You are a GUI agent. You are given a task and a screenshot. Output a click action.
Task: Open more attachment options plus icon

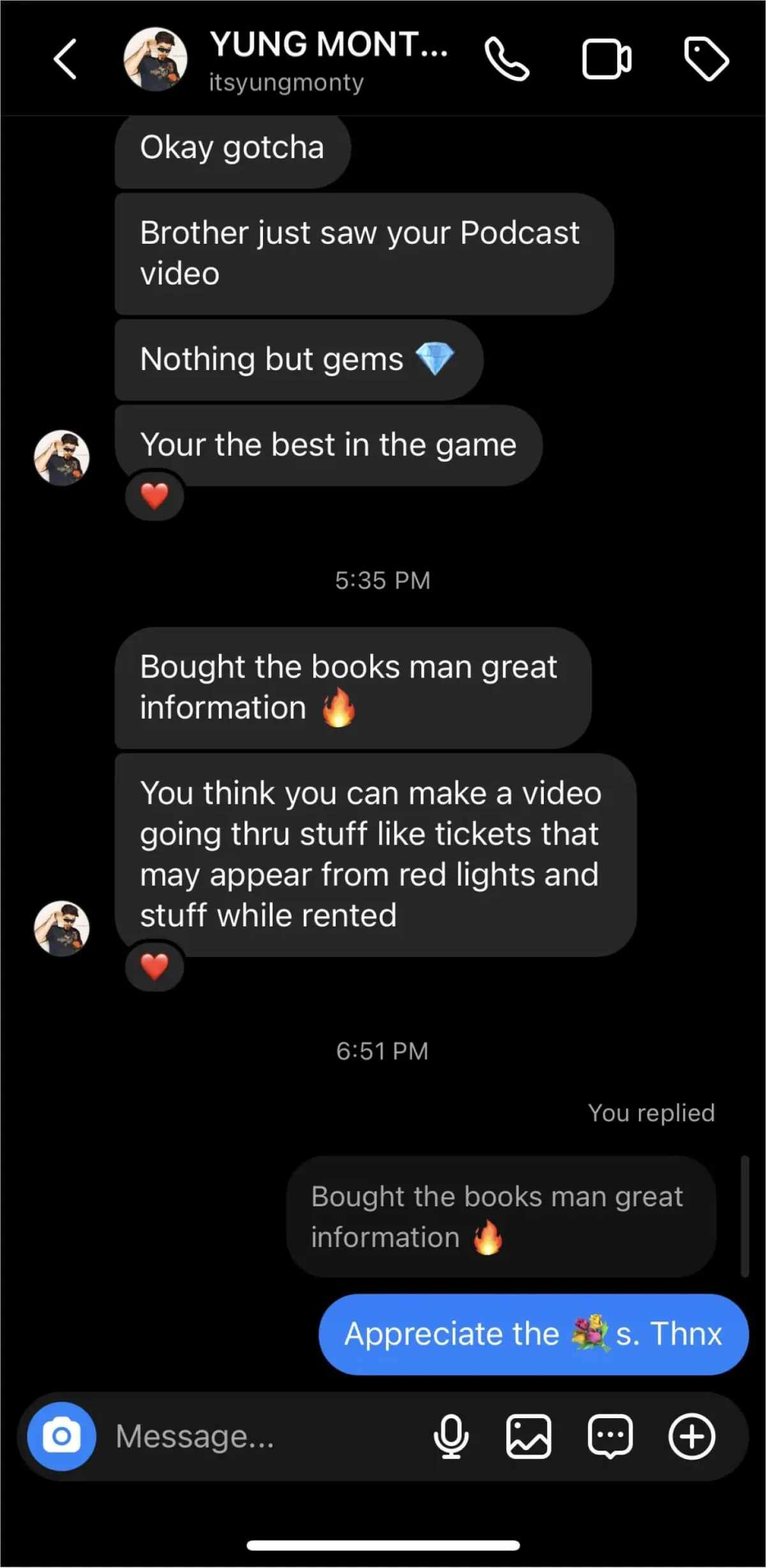coord(692,1437)
